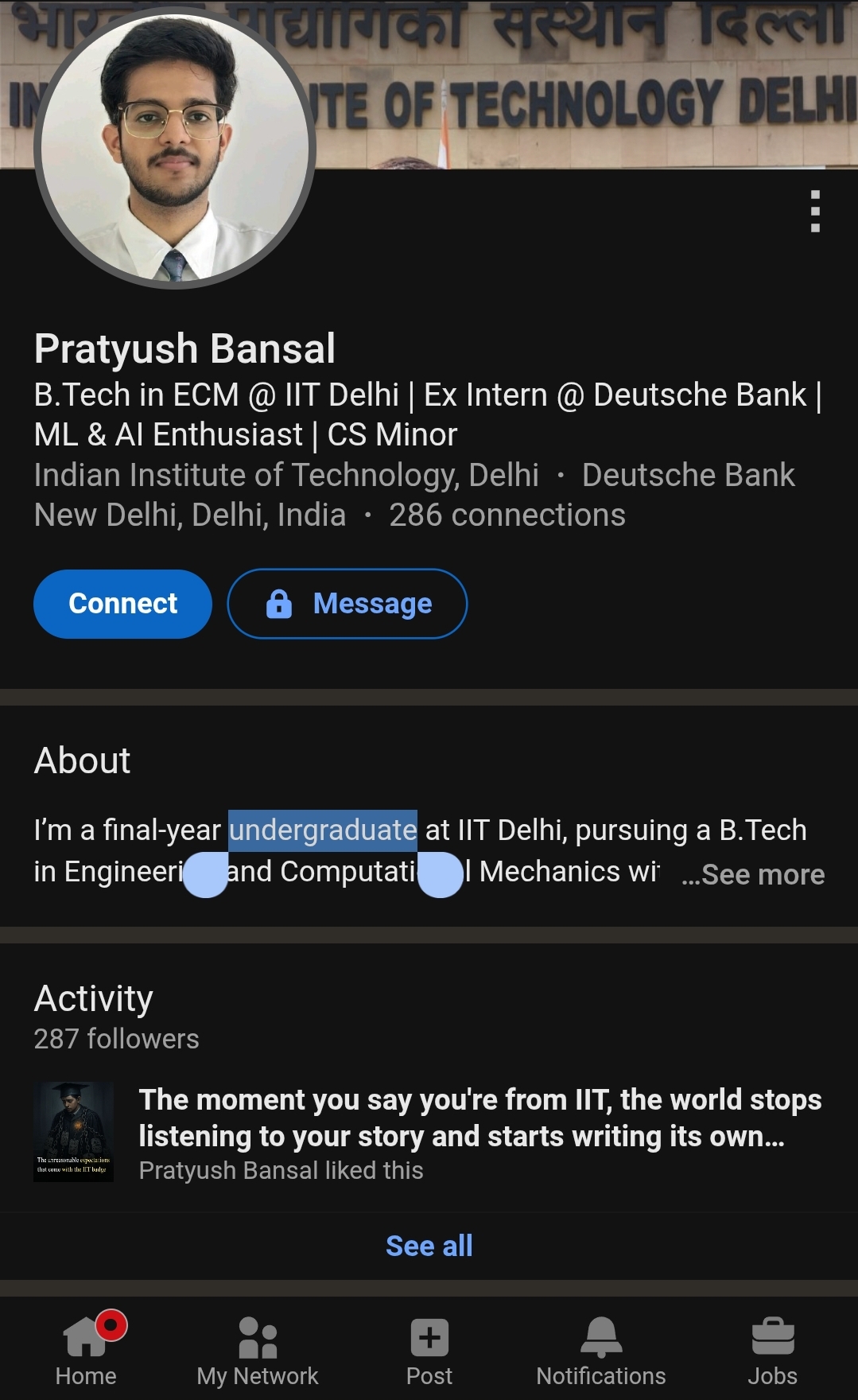858x1400 pixels.
Task: View the profile photo
Action: [175, 148]
